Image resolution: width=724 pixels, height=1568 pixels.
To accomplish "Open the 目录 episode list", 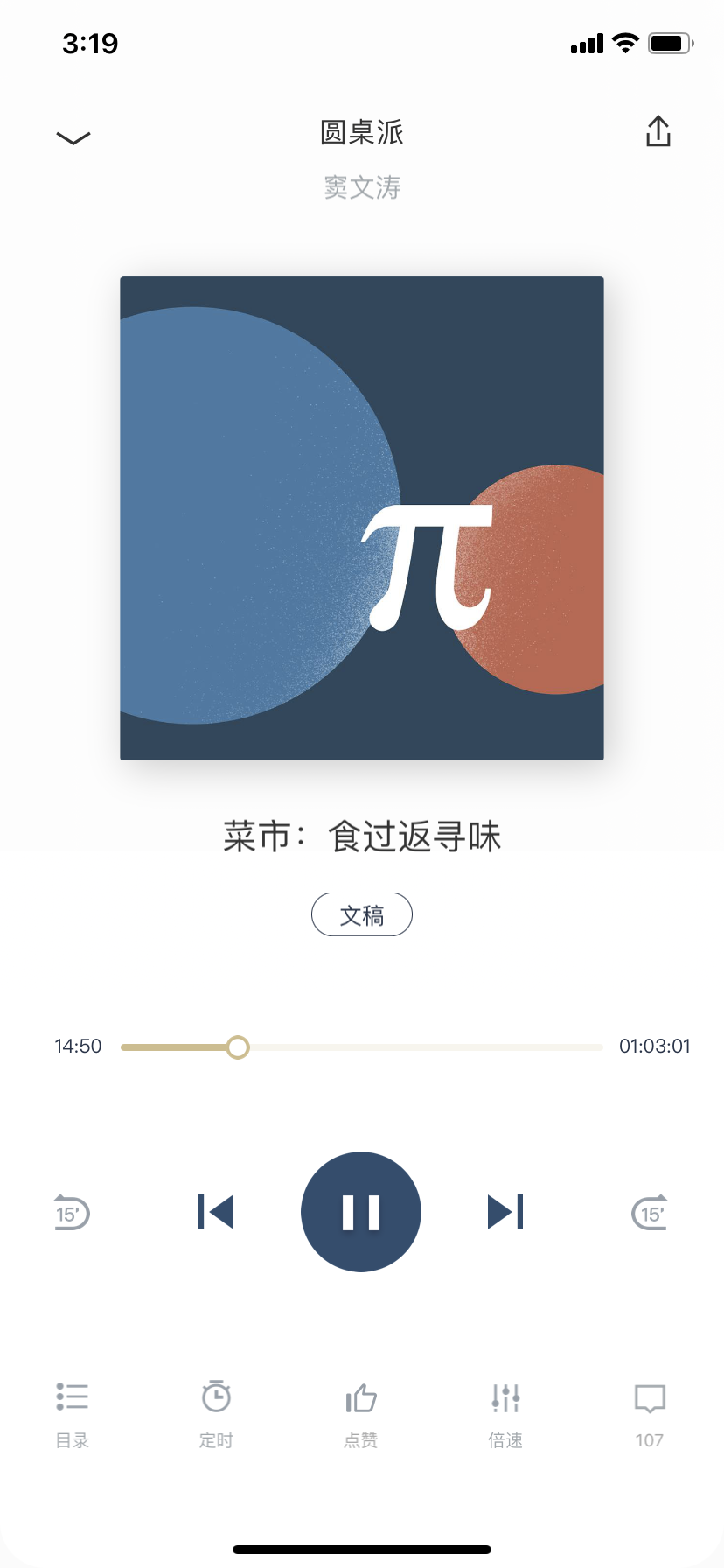I will [73, 1412].
